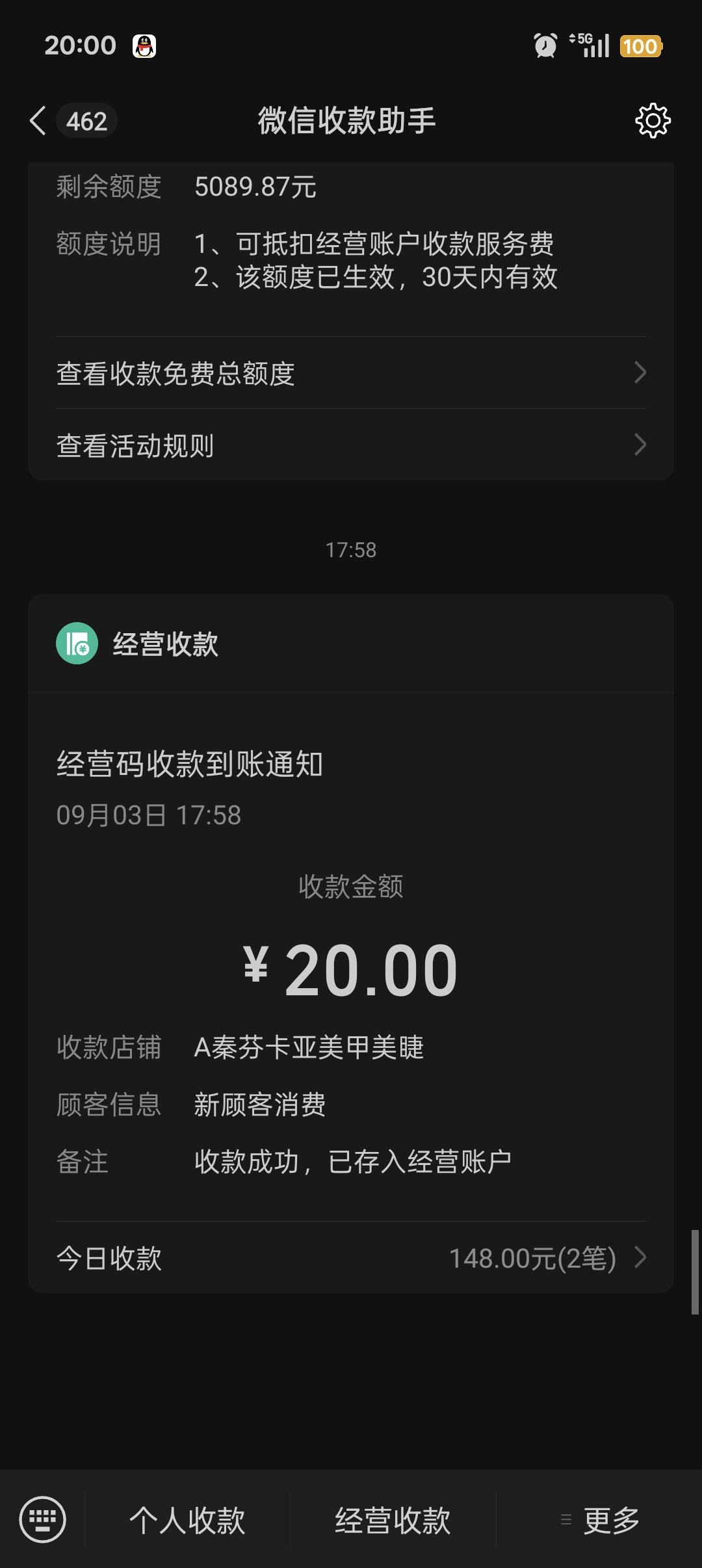Expand the 更多 menu
The height and width of the screenshot is (1568, 702).
[601, 1520]
